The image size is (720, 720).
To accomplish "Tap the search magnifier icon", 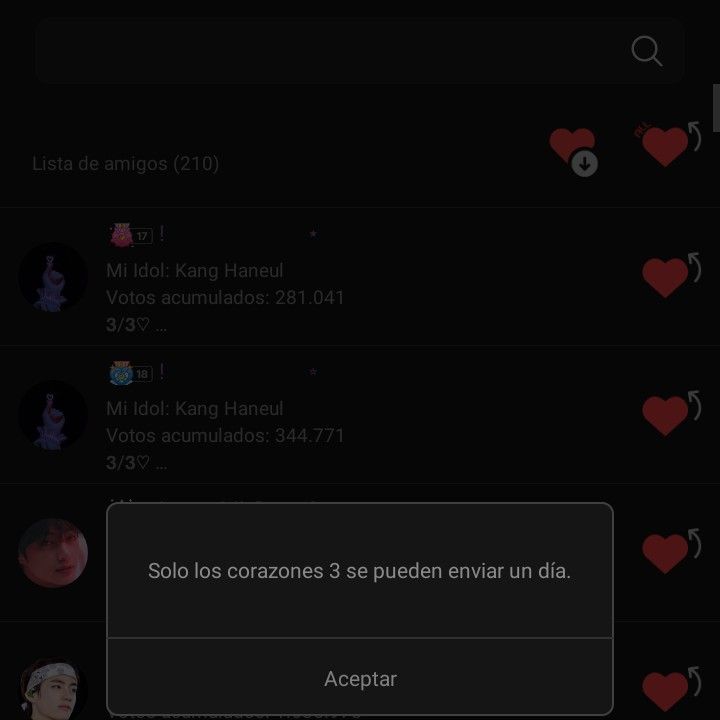I will tap(647, 51).
